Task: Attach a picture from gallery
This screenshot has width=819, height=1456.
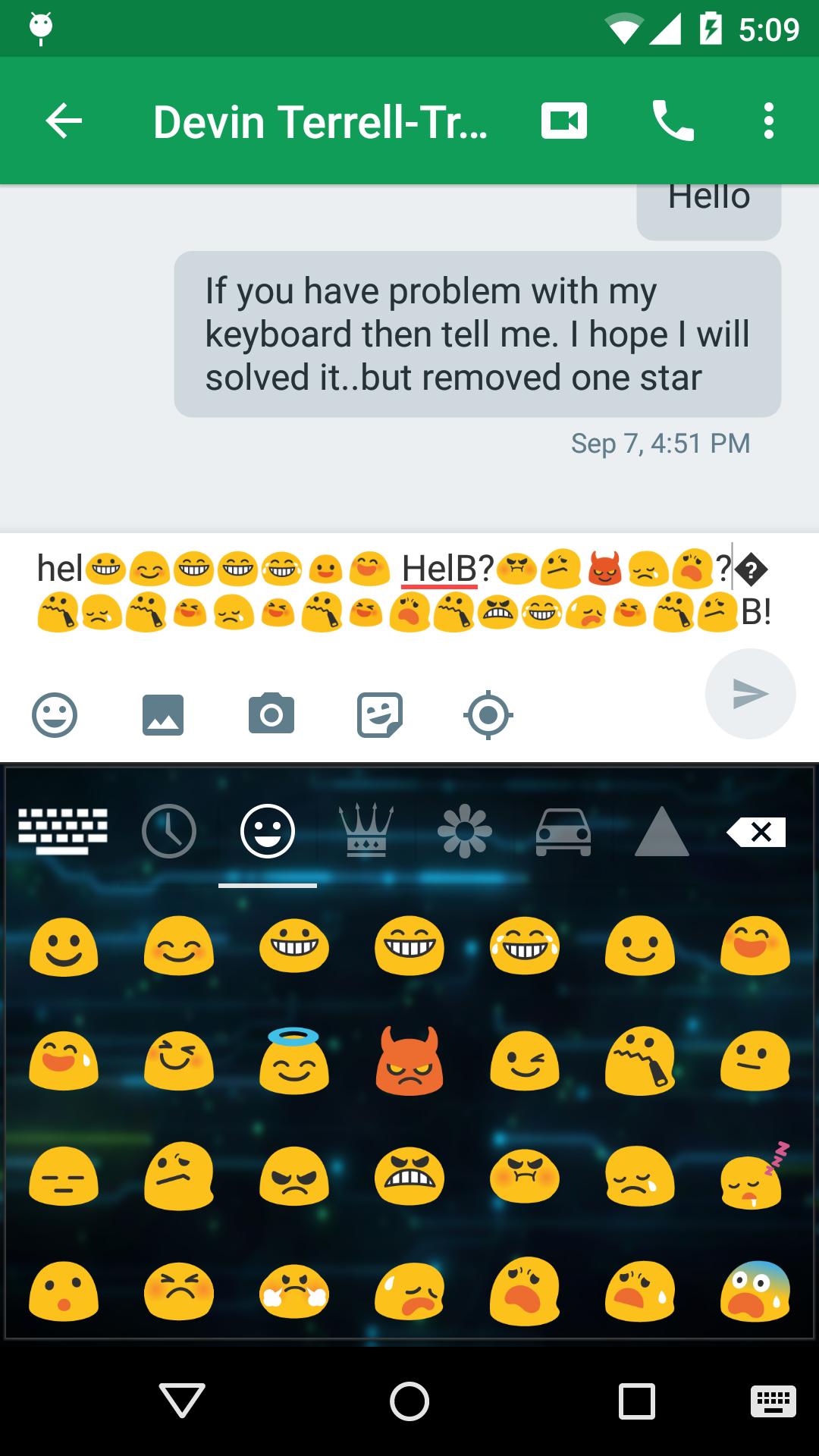Action: click(163, 714)
